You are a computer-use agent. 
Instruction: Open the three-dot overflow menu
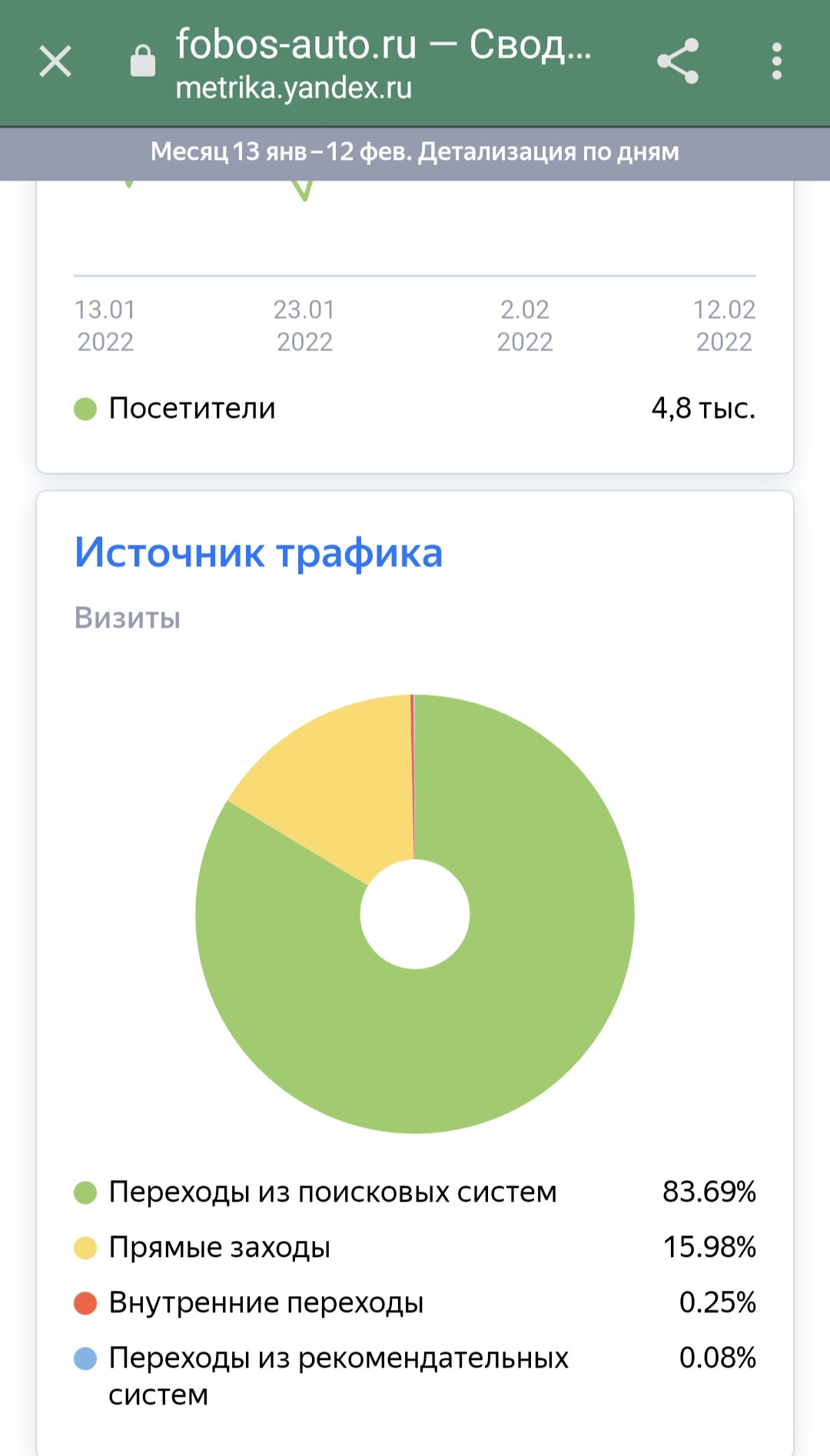click(776, 61)
